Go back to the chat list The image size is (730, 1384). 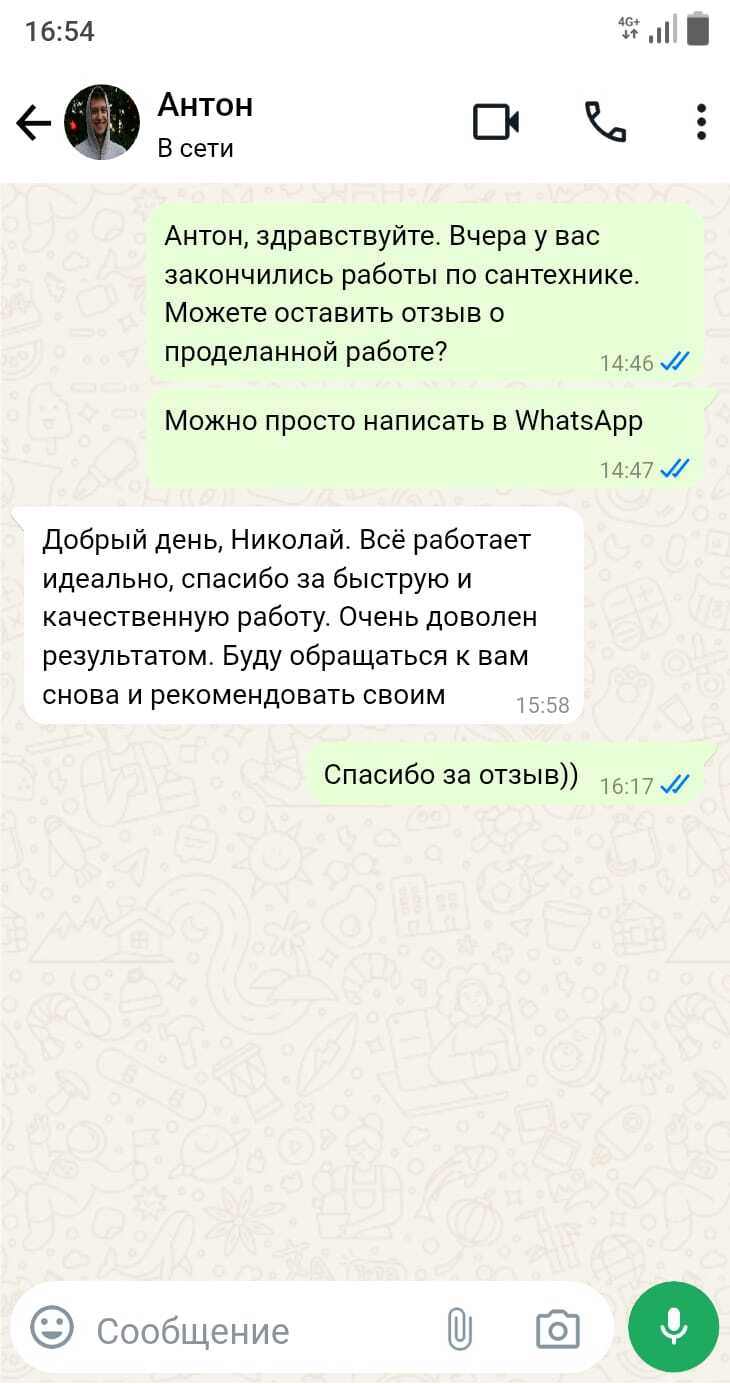click(33, 124)
